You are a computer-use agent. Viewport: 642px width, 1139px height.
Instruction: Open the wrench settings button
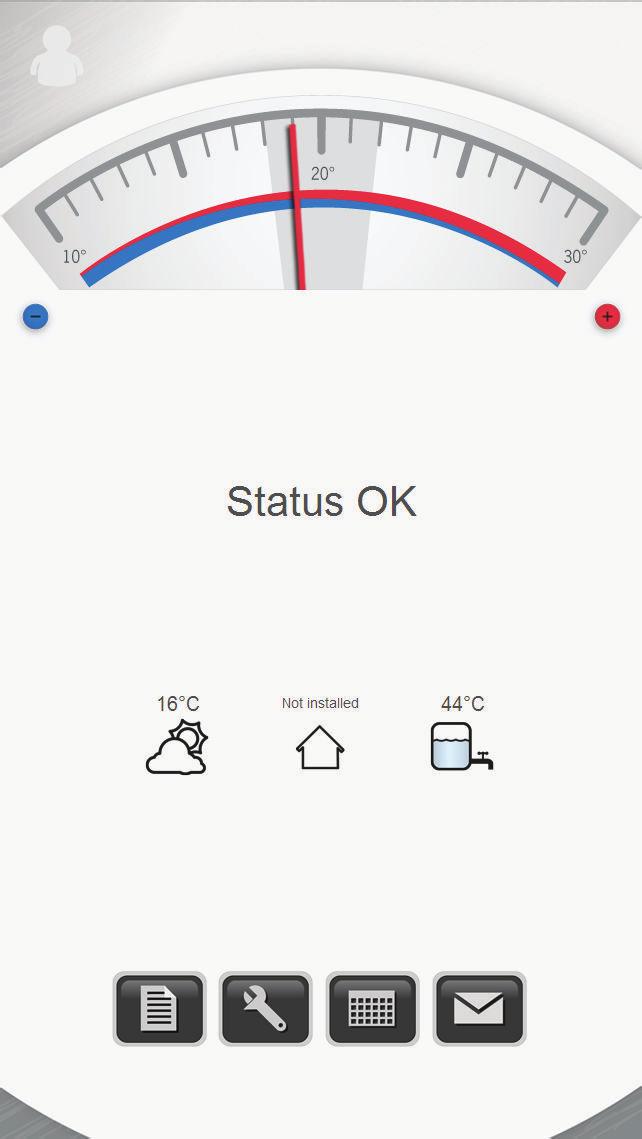tap(265, 1009)
